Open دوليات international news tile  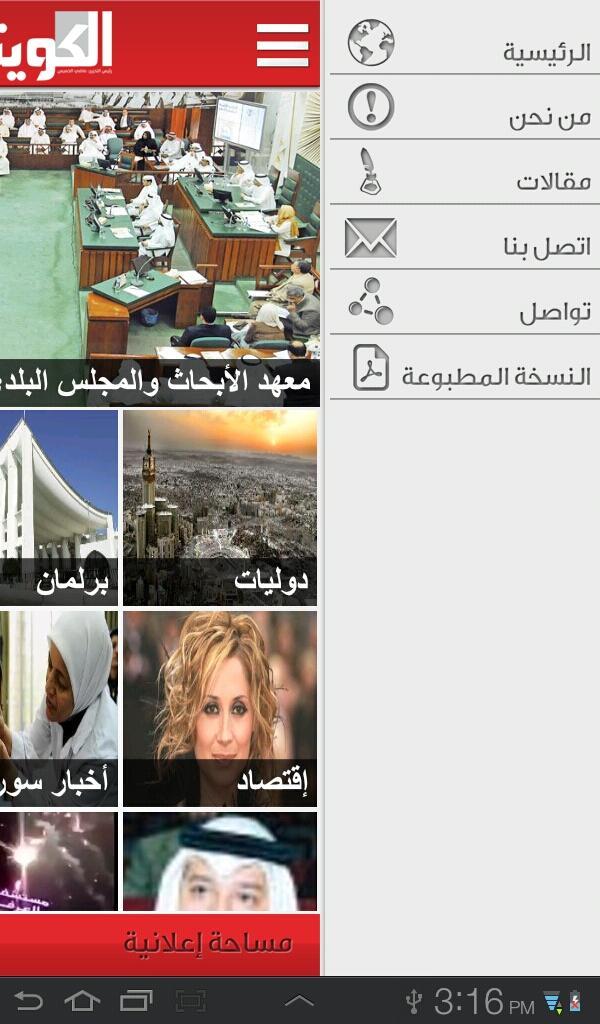(220, 507)
